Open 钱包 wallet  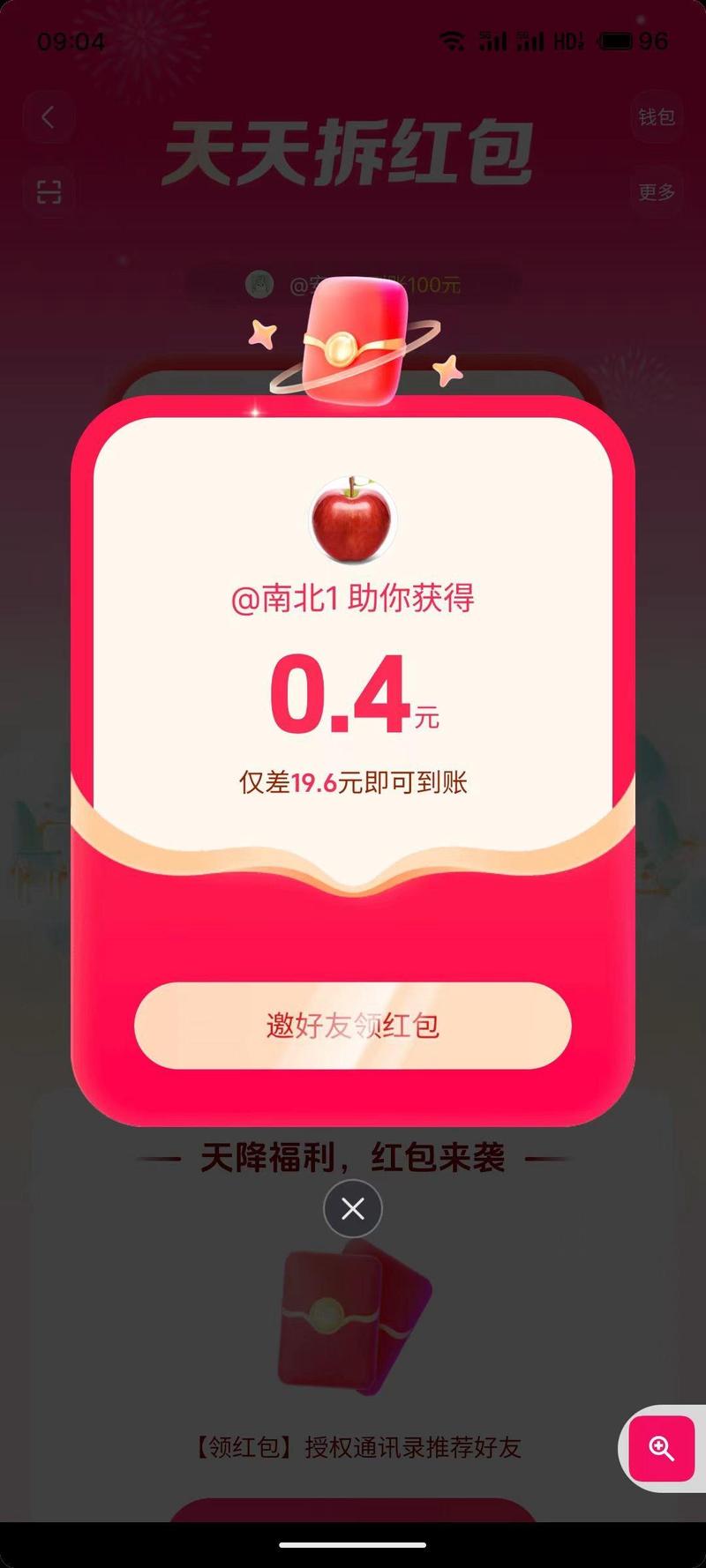coord(657,117)
